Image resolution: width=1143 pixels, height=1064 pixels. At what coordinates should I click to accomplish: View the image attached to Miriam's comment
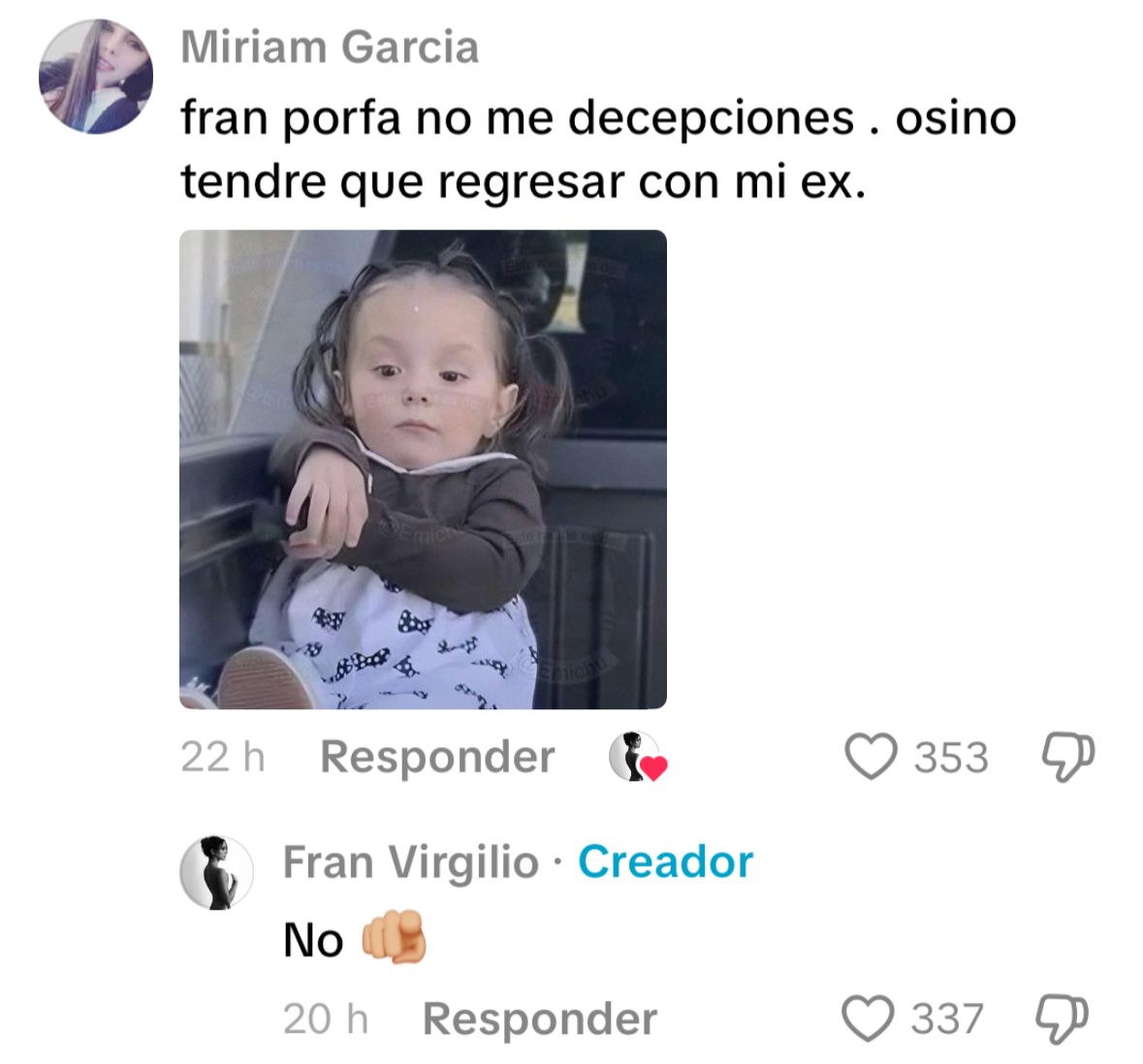pyautogui.click(x=423, y=469)
